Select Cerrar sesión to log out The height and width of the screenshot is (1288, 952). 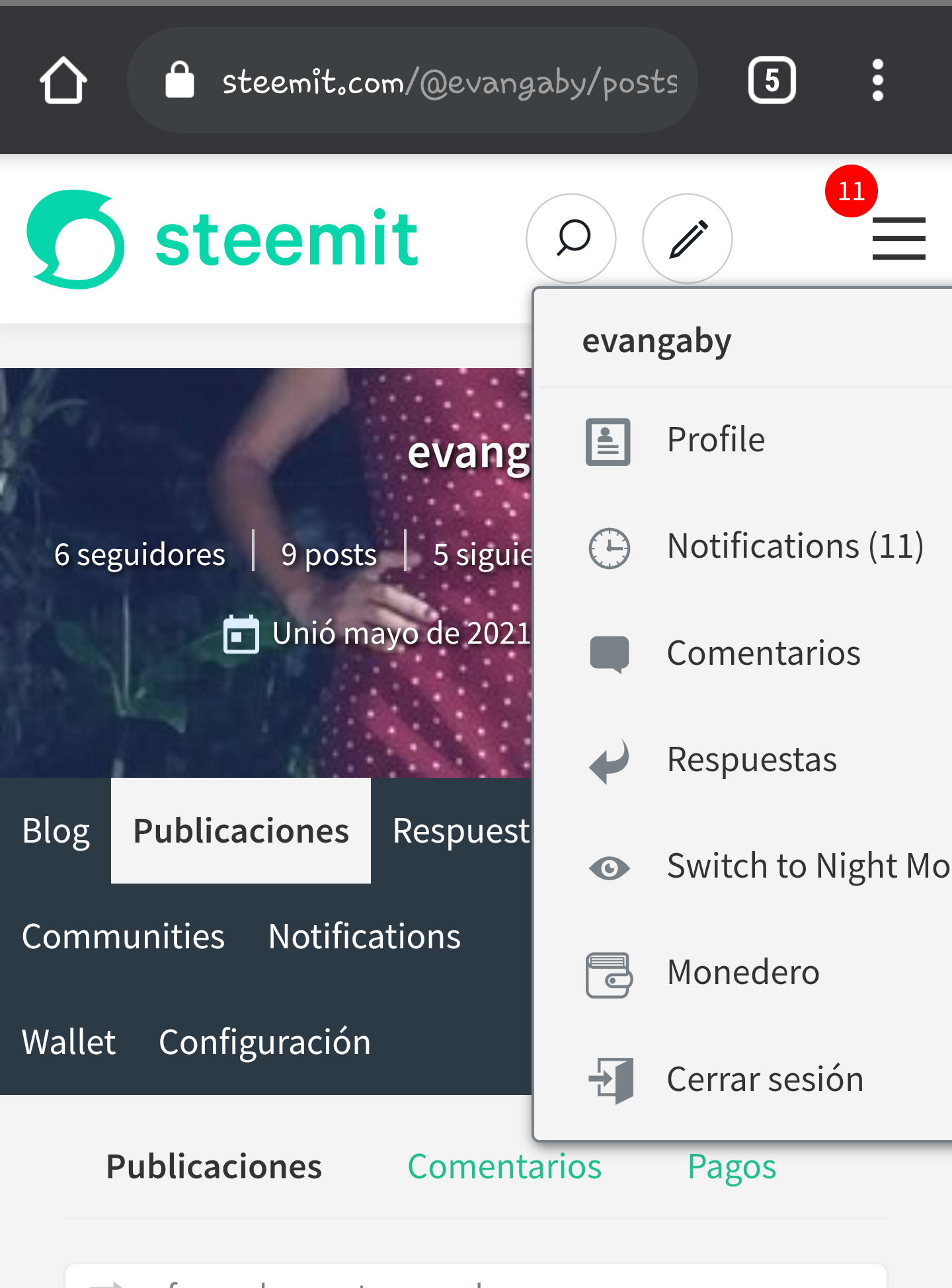(x=764, y=1080)
